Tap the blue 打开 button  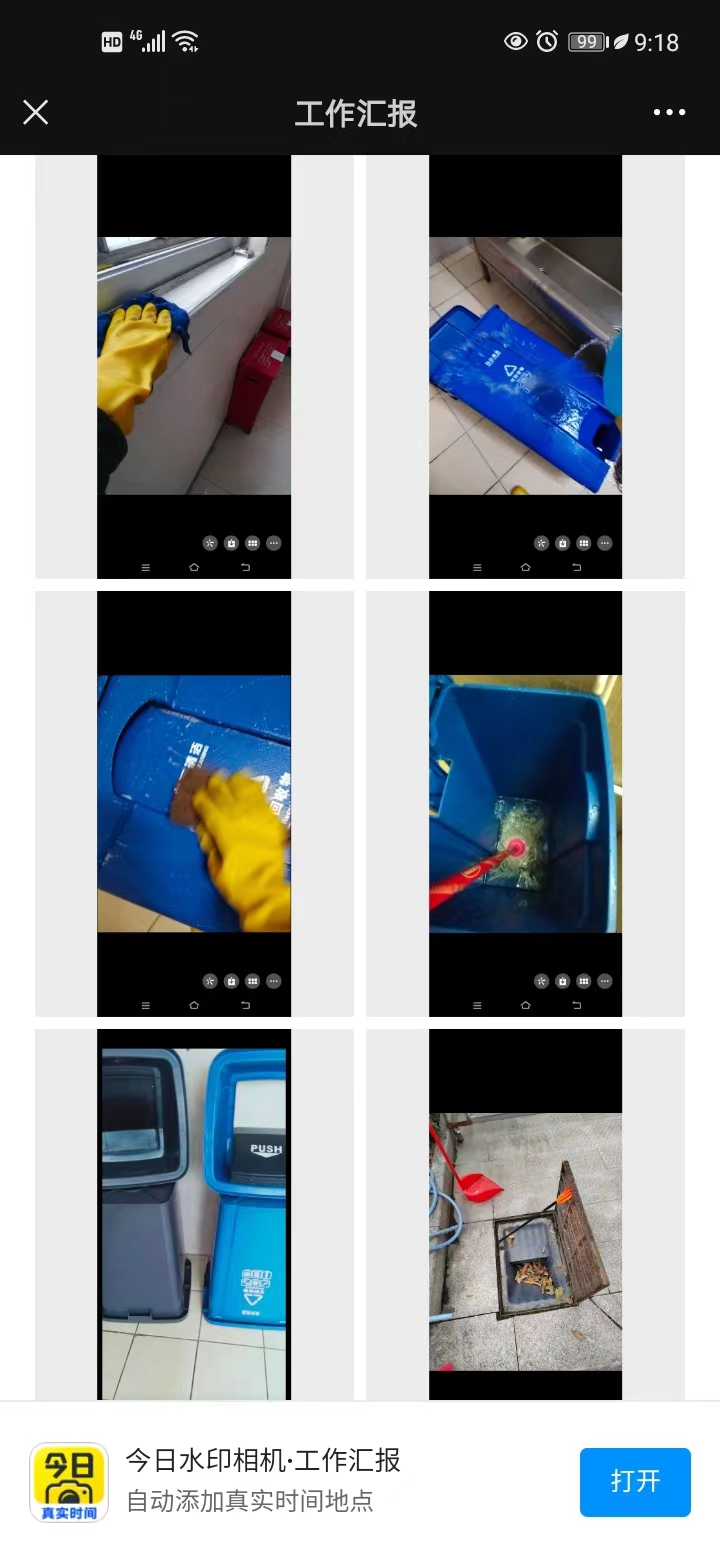[x=635, y=1481]
